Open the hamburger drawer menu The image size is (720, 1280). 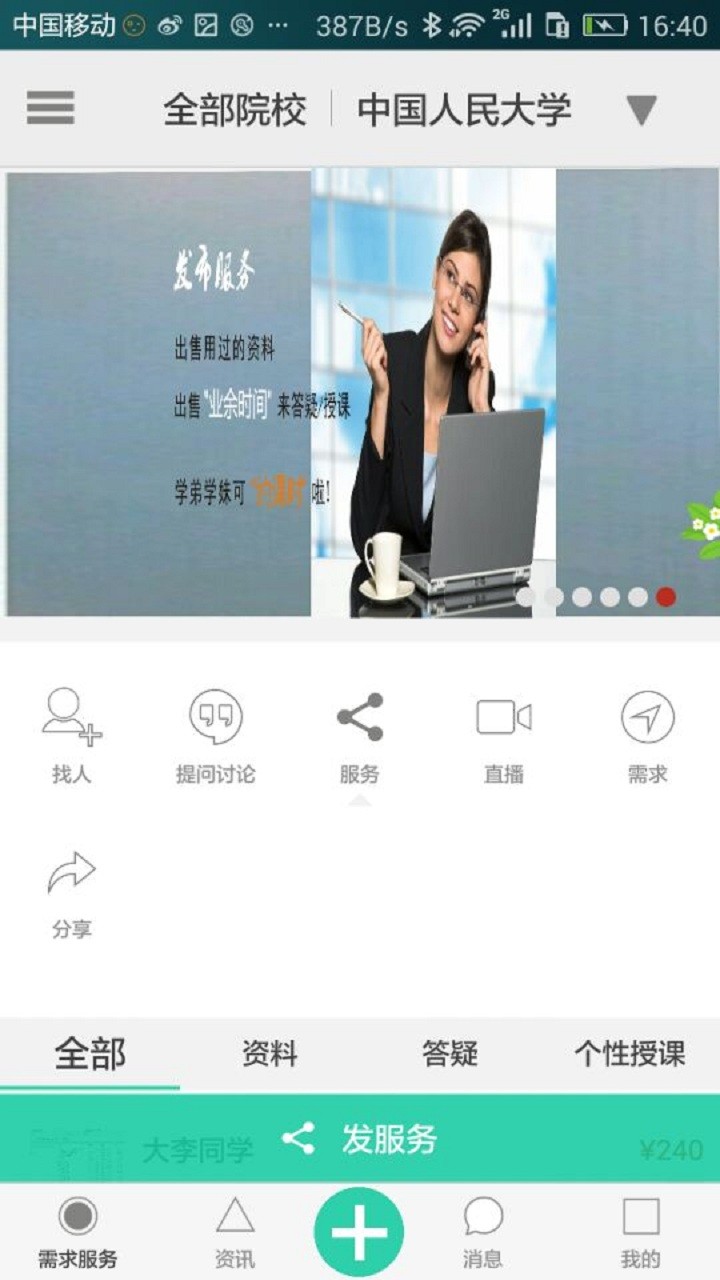pyautogui.click(x=51, y=108)
